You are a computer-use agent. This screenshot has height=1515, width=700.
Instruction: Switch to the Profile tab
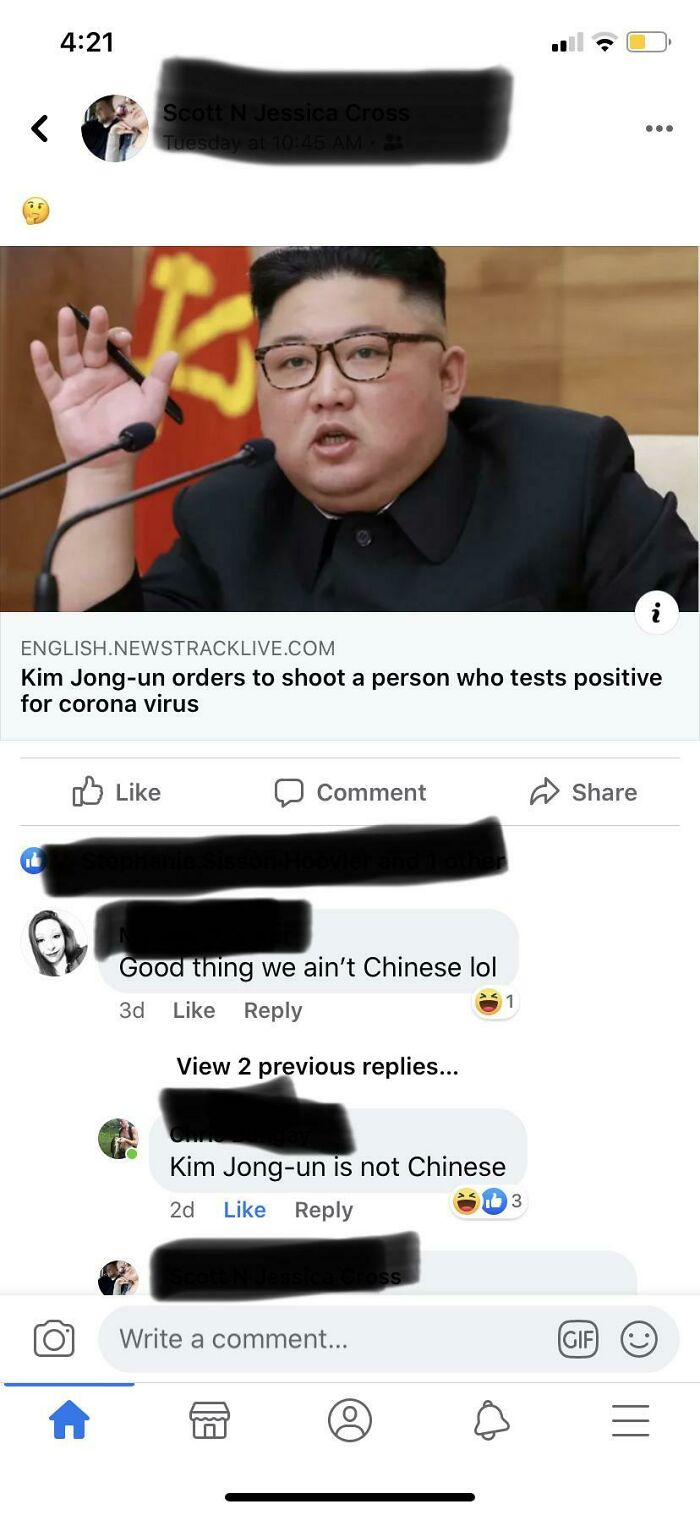coord(350,1420)
